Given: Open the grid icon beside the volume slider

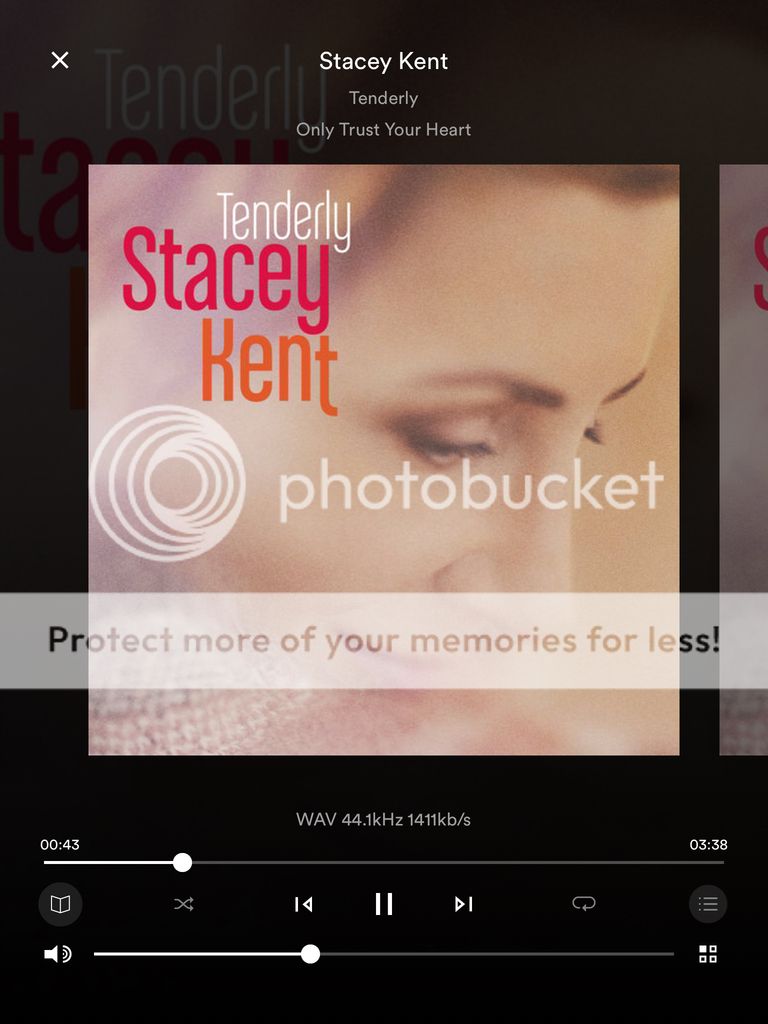Looking at the screenshot, I should click(708, 954).
